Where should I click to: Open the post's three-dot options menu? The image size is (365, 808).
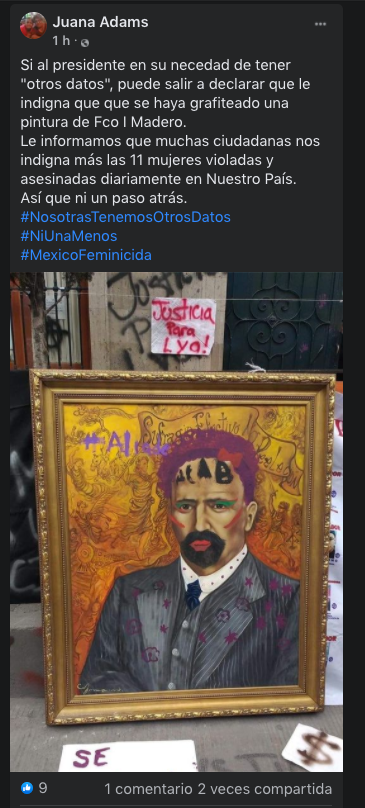321,24
